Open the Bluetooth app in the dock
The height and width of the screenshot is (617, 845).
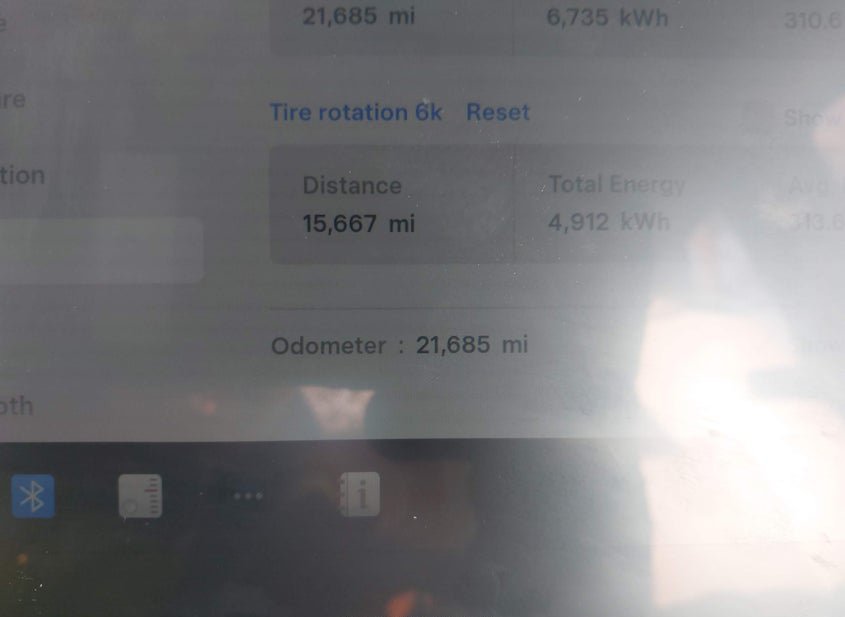(33, 496)
